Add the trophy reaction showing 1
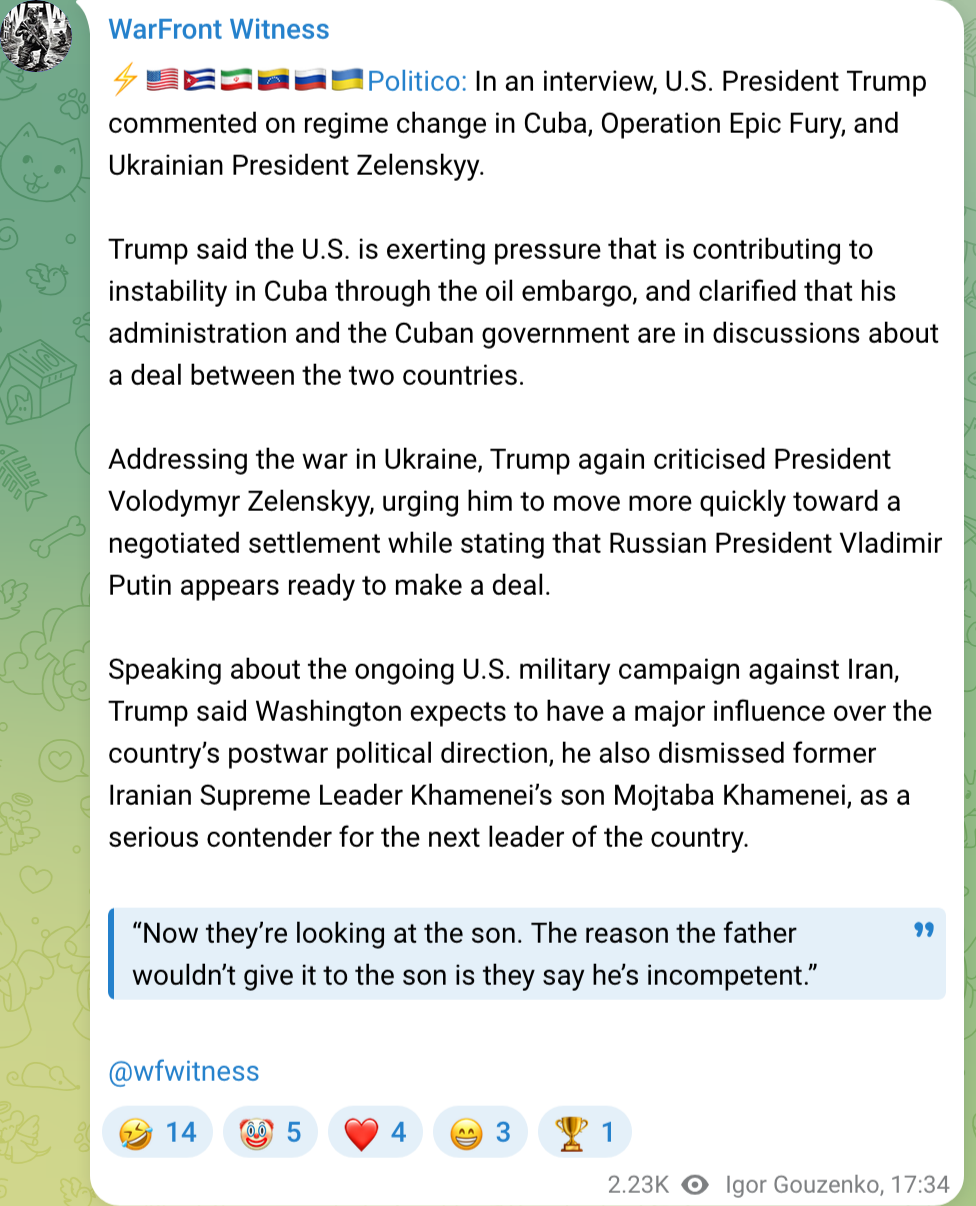Image resolution: width=976 pixels, height=1206 pixels. tap(585, 1132)
